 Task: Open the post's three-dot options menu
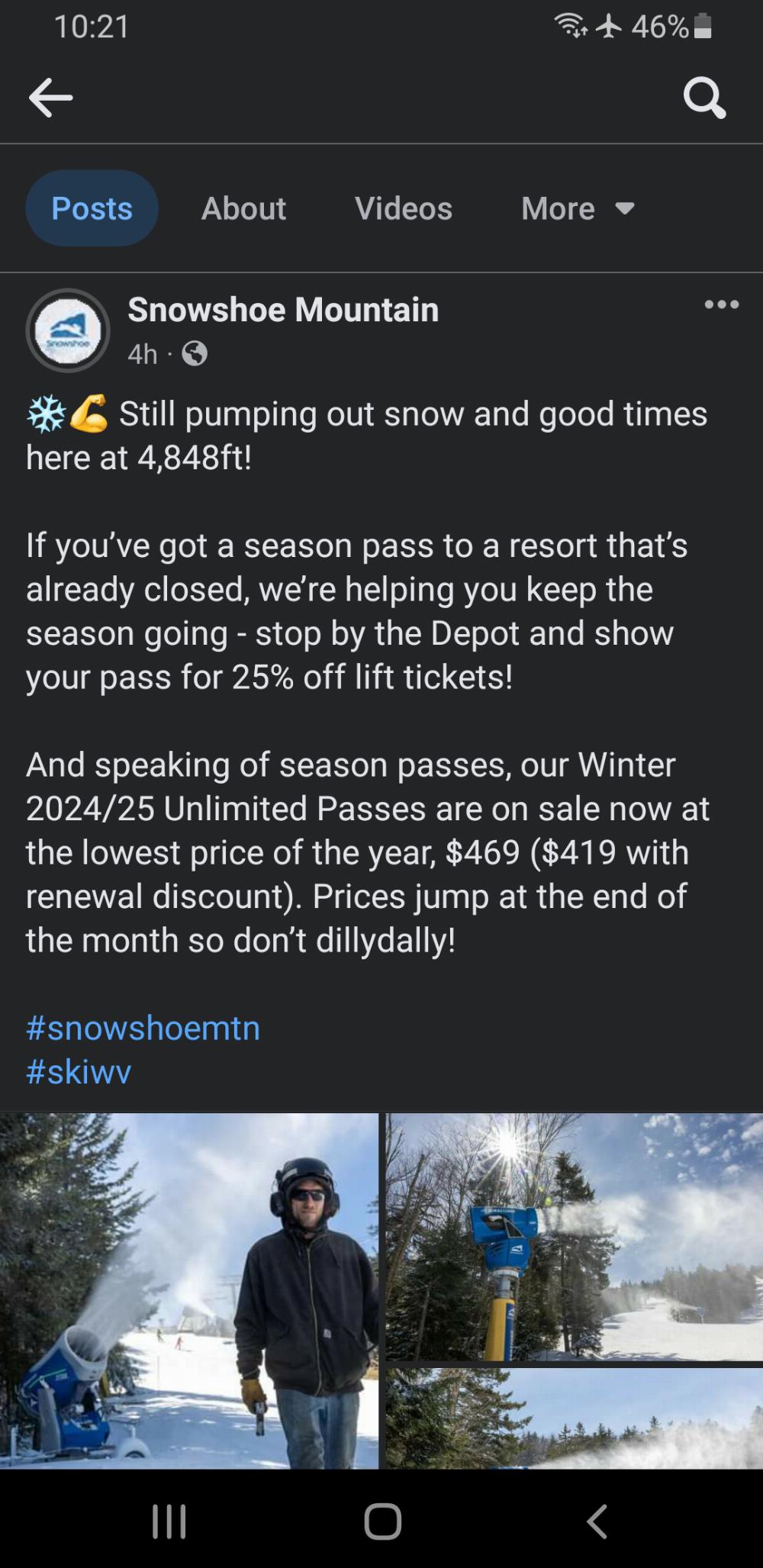721,304
